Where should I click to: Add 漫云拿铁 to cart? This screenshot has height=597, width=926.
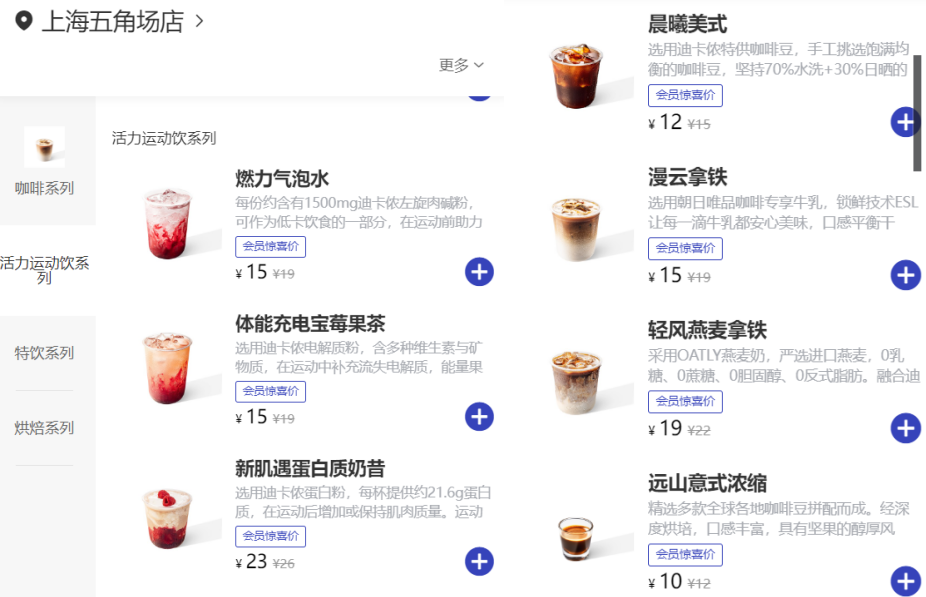(x=905, y=275)
